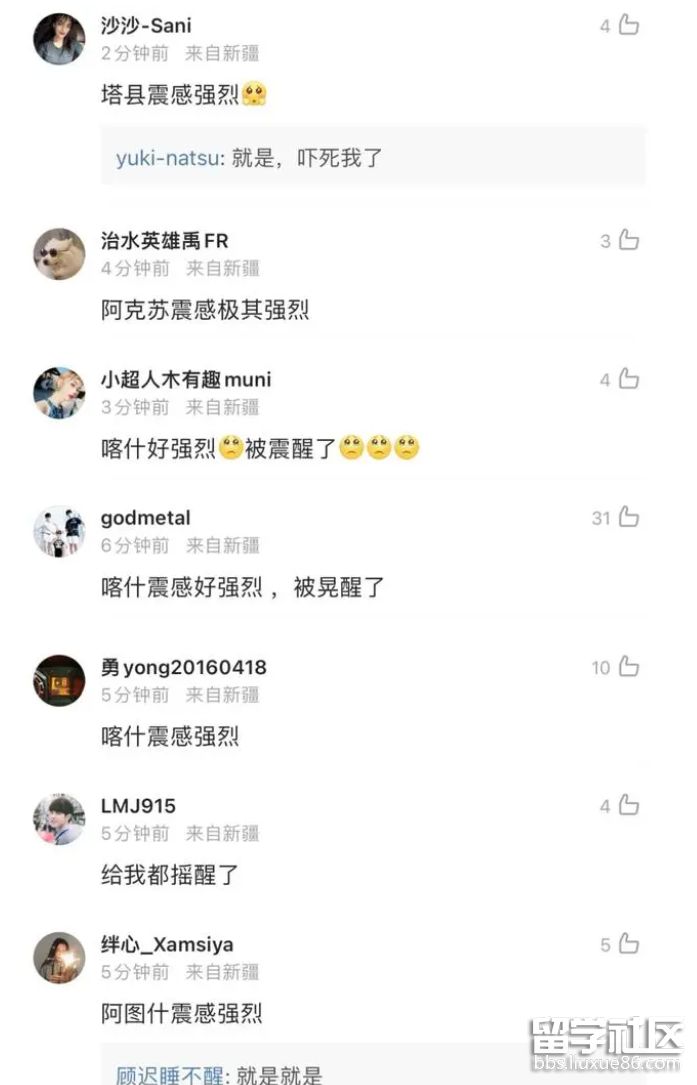This screenshot has height=1085, width=697.
Task: Open godmetal's profile avatar
Action: point(59,531)
